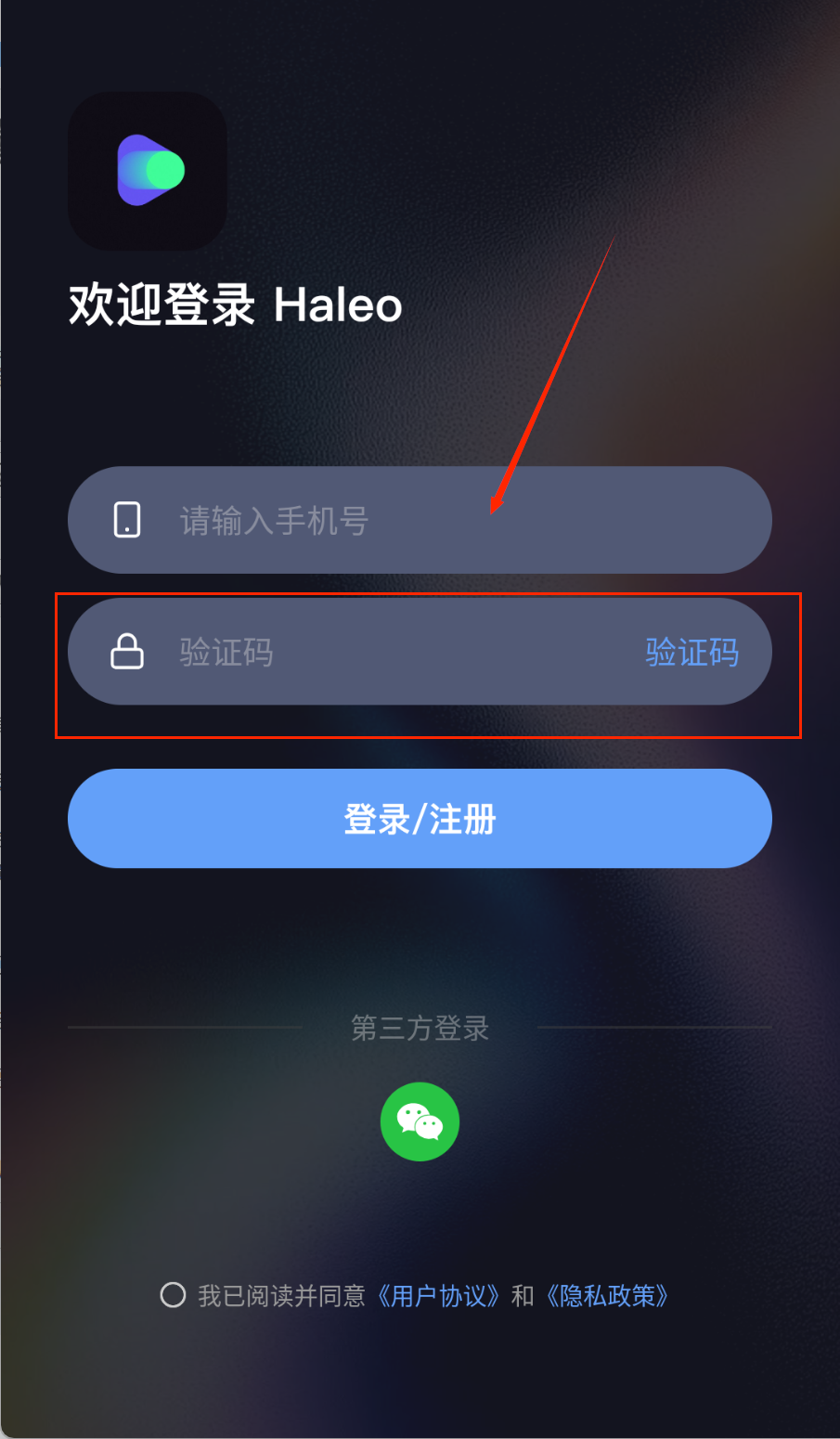Request the blue 验证码 verification code

pyautogui.click(x=691, y=652)
